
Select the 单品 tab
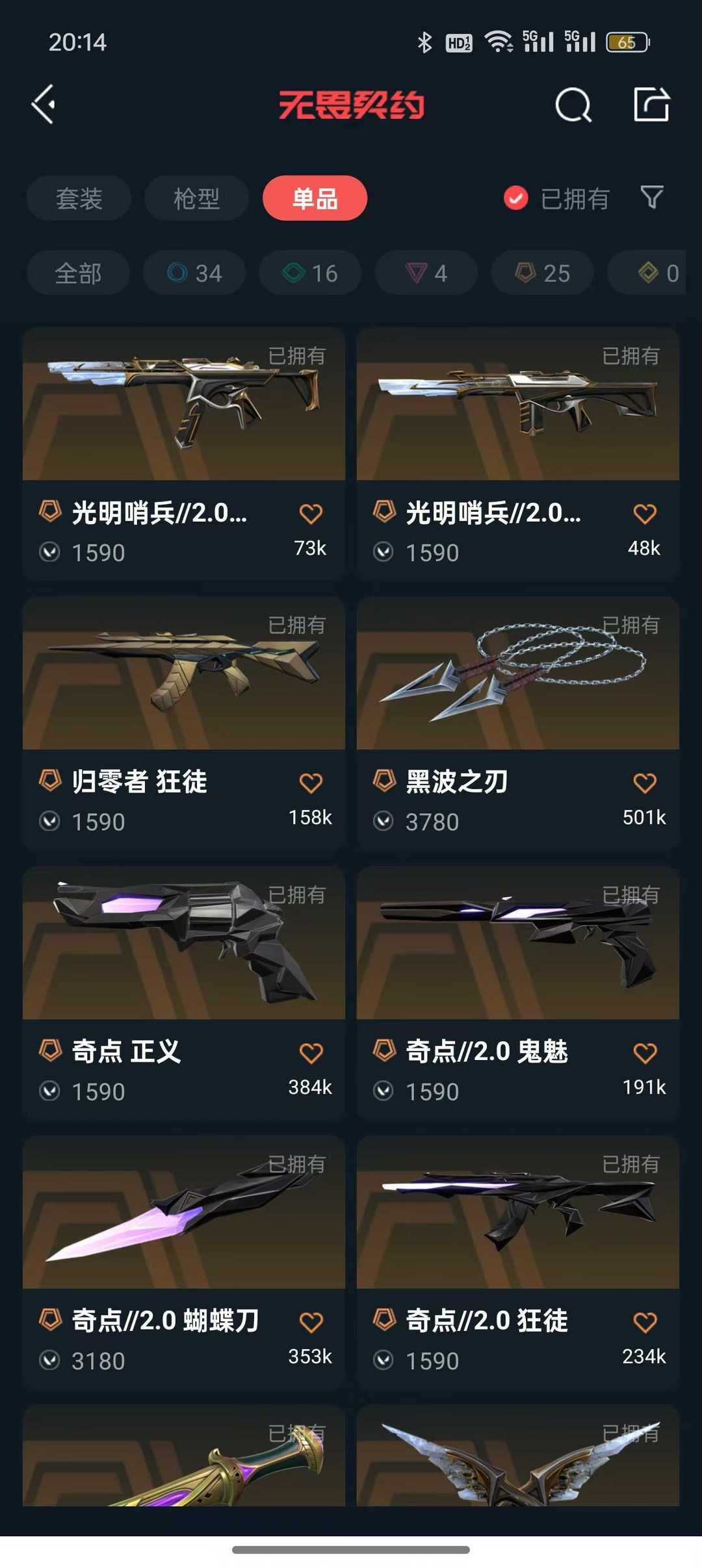point(316,199)
